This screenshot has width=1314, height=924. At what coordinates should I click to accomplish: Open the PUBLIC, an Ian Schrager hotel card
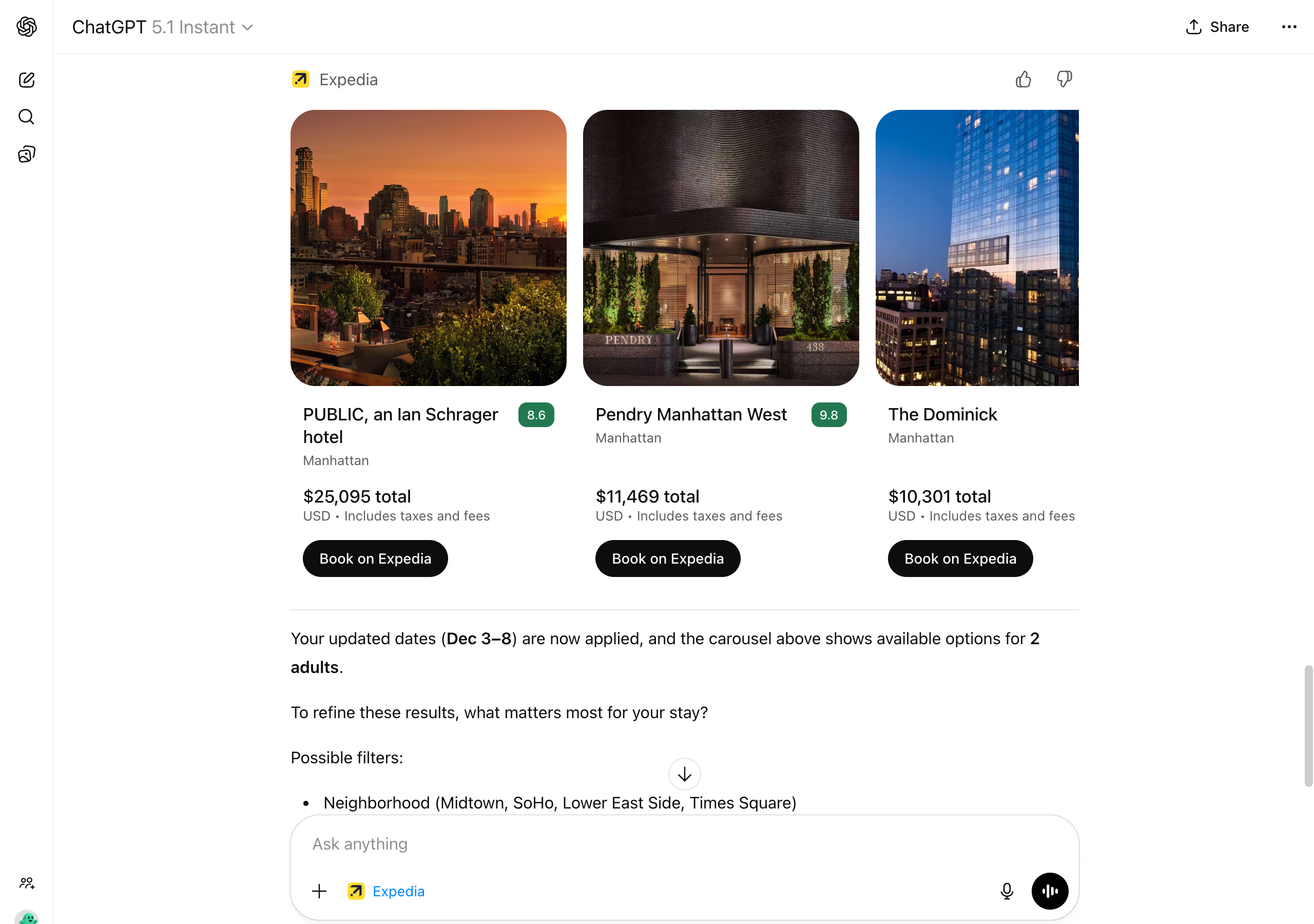428,248
